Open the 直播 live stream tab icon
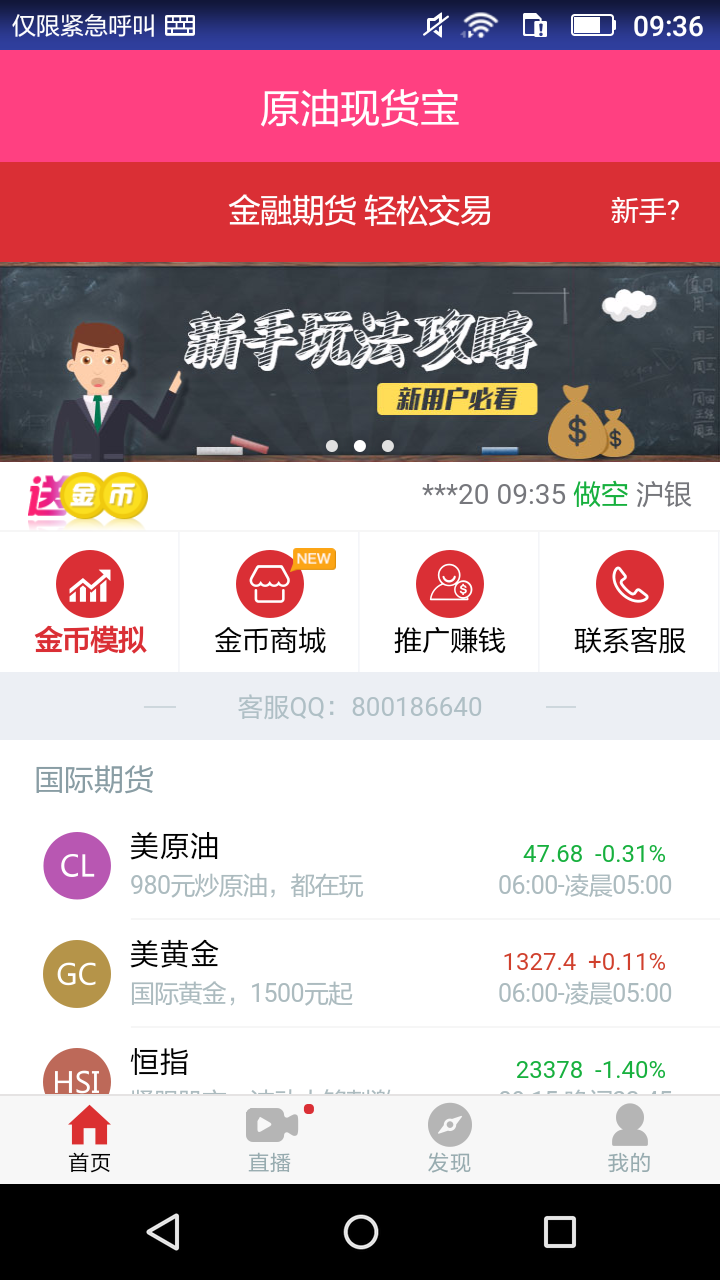This screenshot has height=1280, width=720. click(x=270, y=1124)
